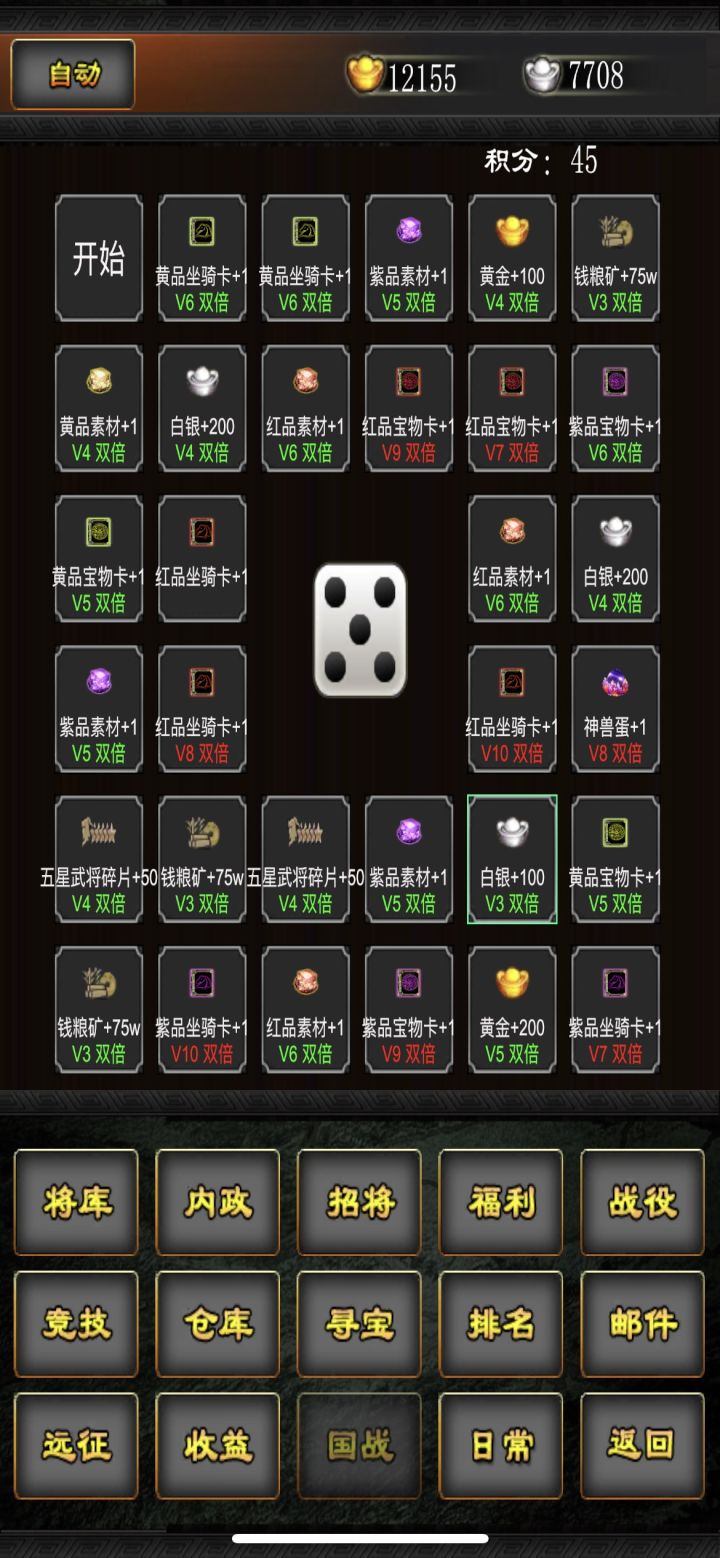Select the highlighted 白银+100 tile
The width and height of the screenshot is (720, 1558).
[512, 858]
